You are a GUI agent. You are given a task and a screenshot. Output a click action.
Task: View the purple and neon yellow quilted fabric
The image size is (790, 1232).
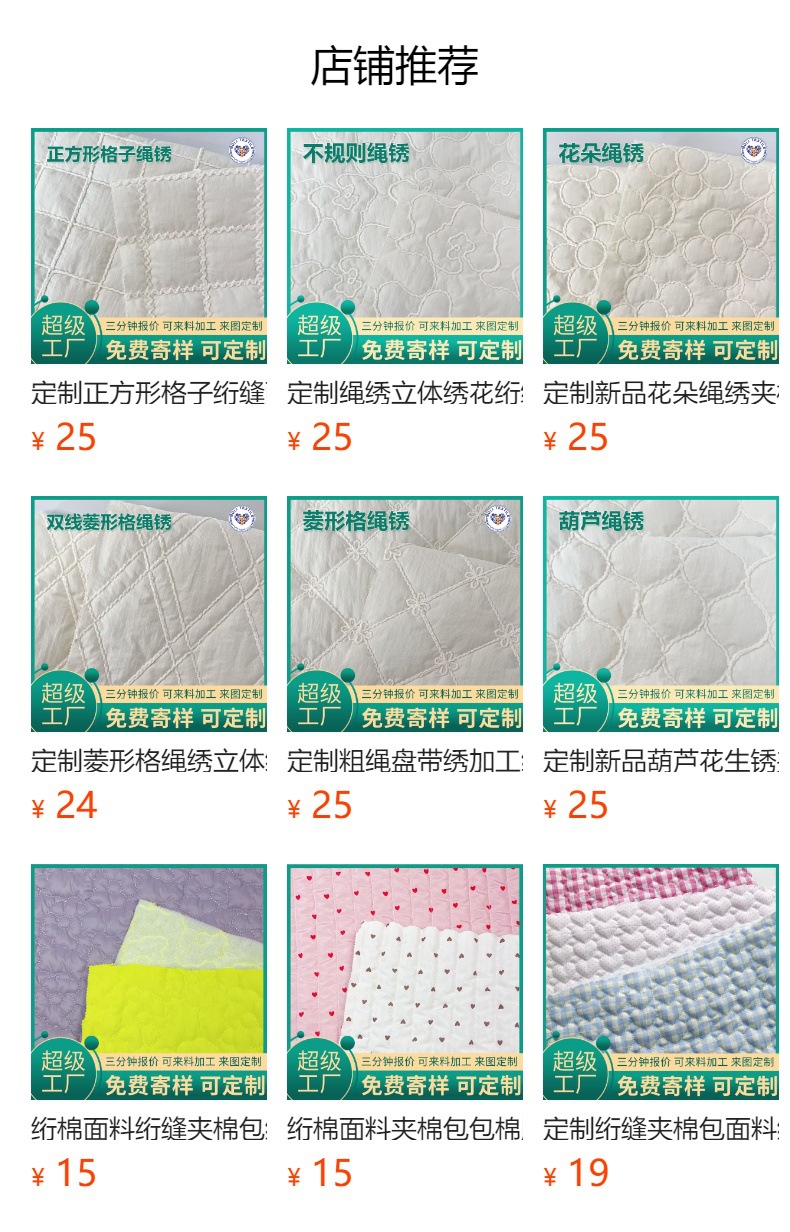[148, 982]
